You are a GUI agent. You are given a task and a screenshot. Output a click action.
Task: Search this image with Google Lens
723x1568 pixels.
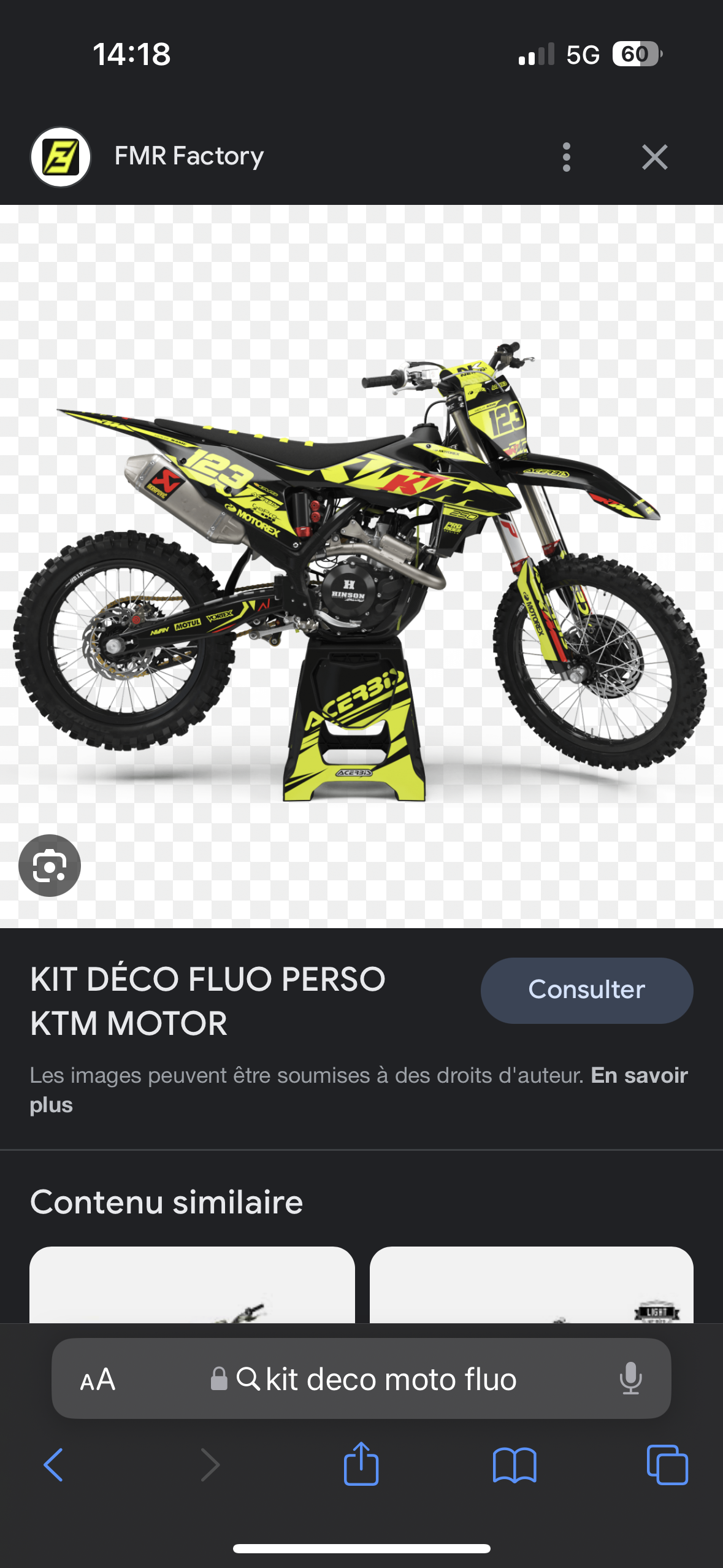(50, 866)
